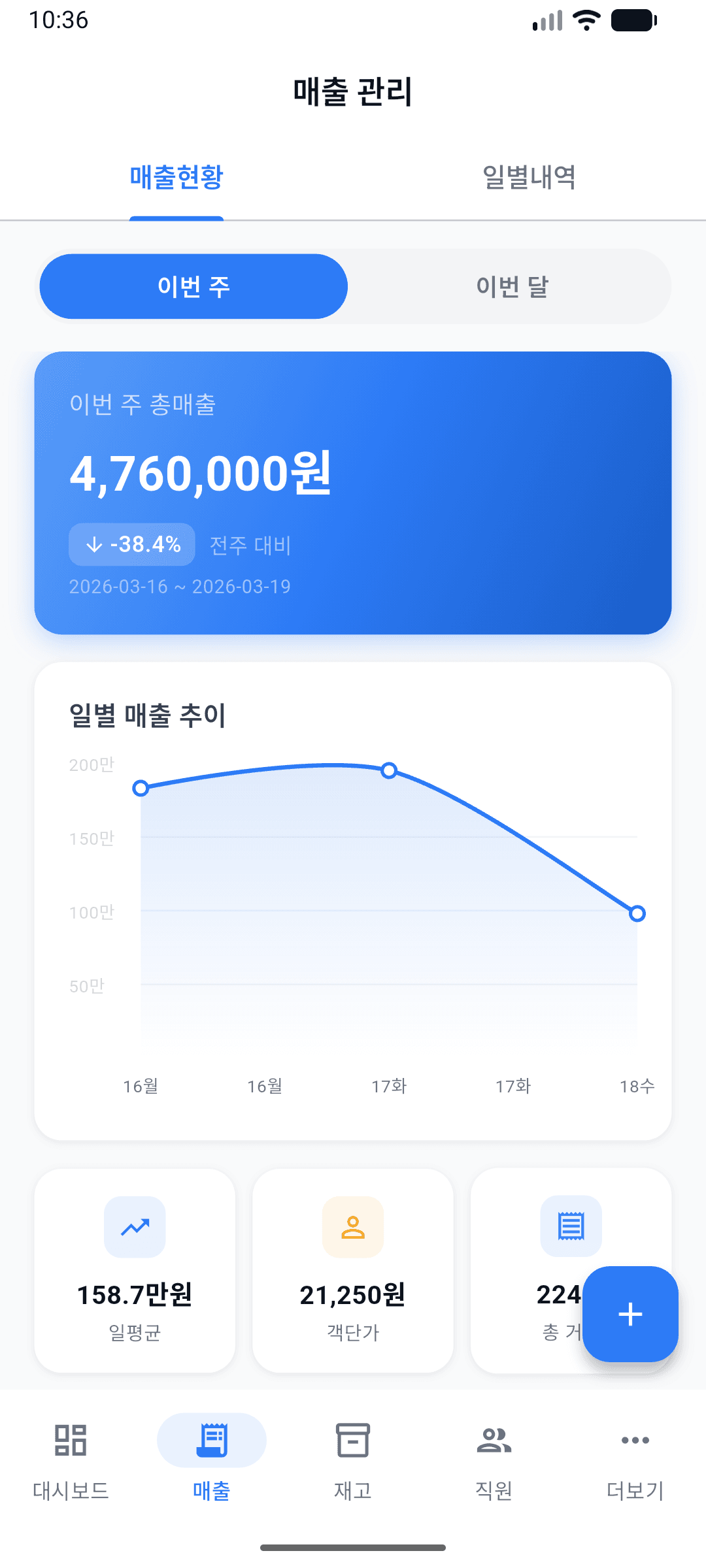Image resolution: width=706 pixels, height=1568 pixels.
Task: Select the 이번 주 period option
Action: (193, 286)
